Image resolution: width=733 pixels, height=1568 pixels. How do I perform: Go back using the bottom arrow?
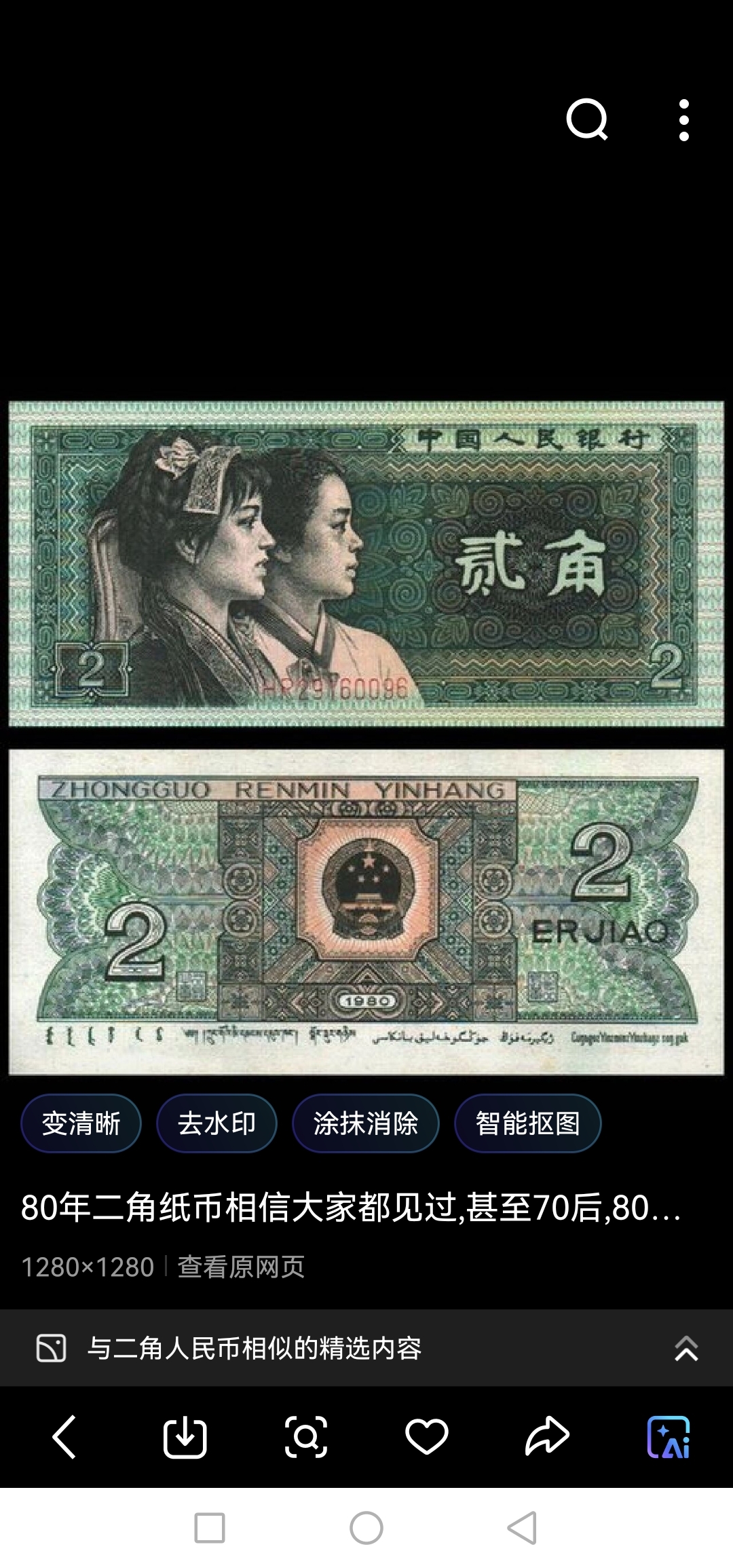click(x=64, y=1436)
